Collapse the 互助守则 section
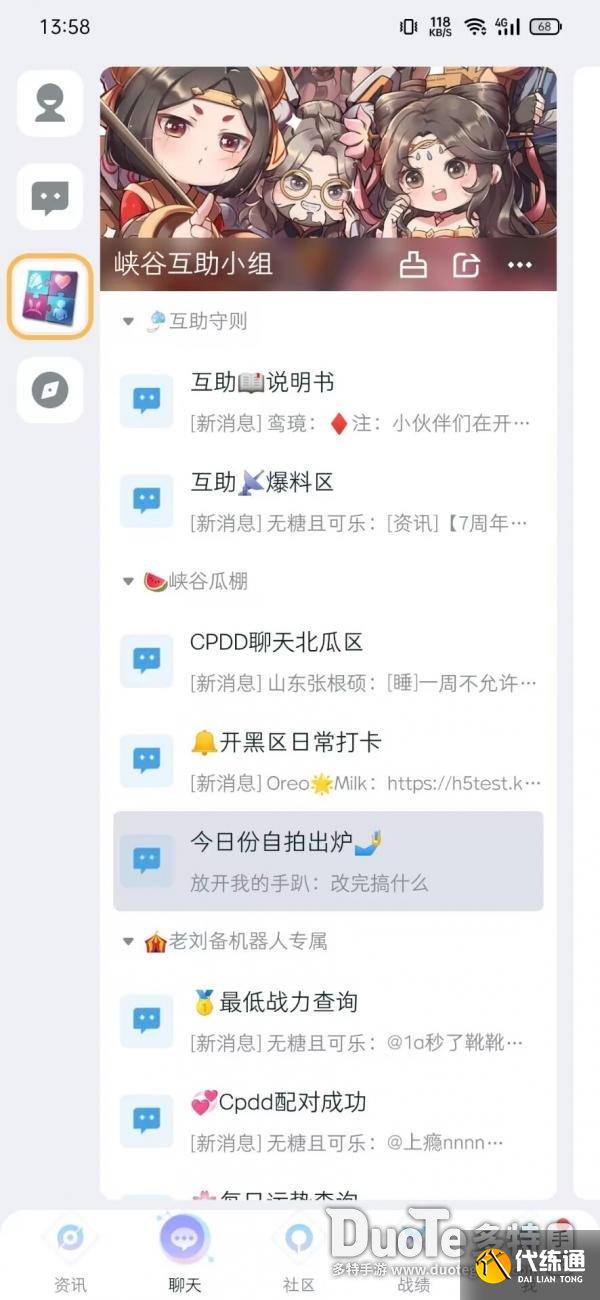Image resolution: width=600 pixels, height=1300 pixels. point(127,321)
